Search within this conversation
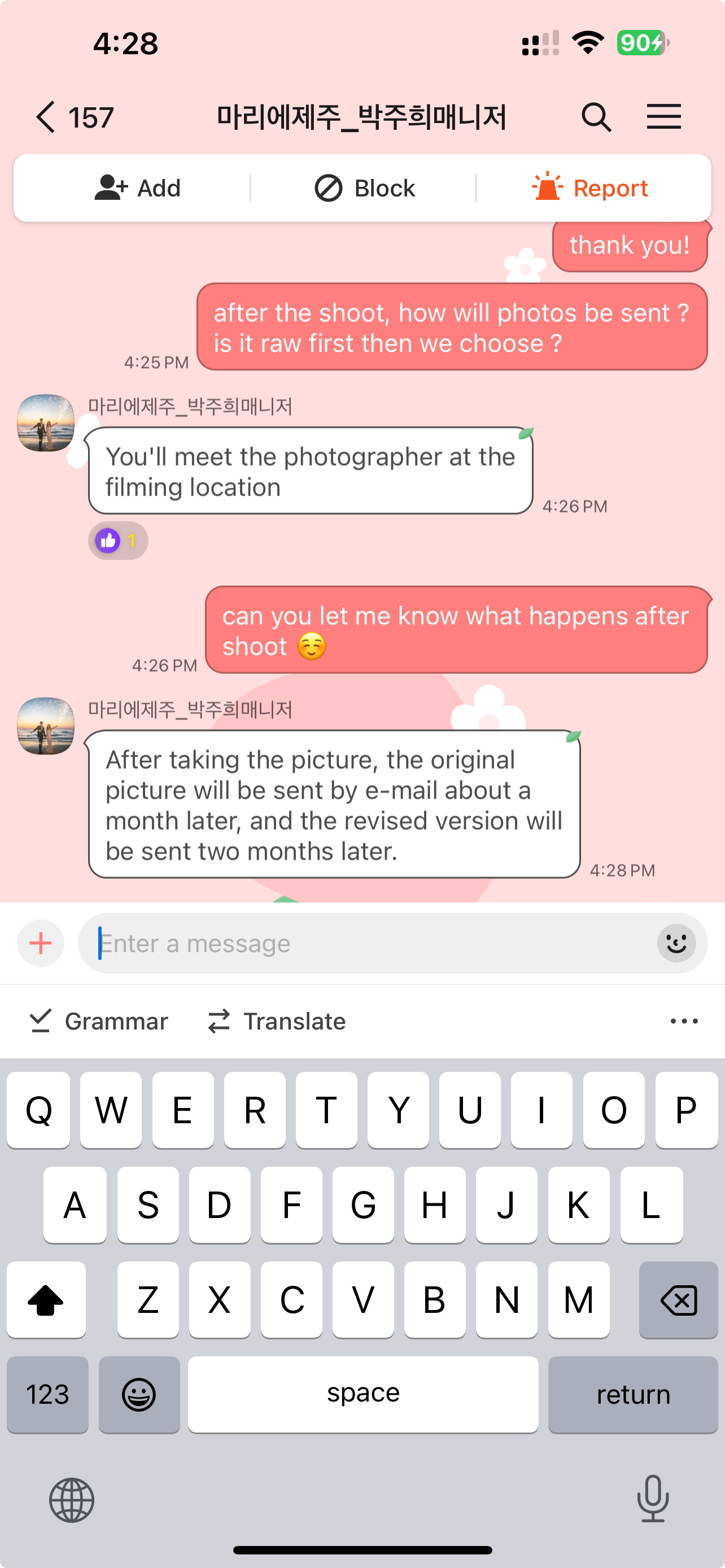 (595, 117)
